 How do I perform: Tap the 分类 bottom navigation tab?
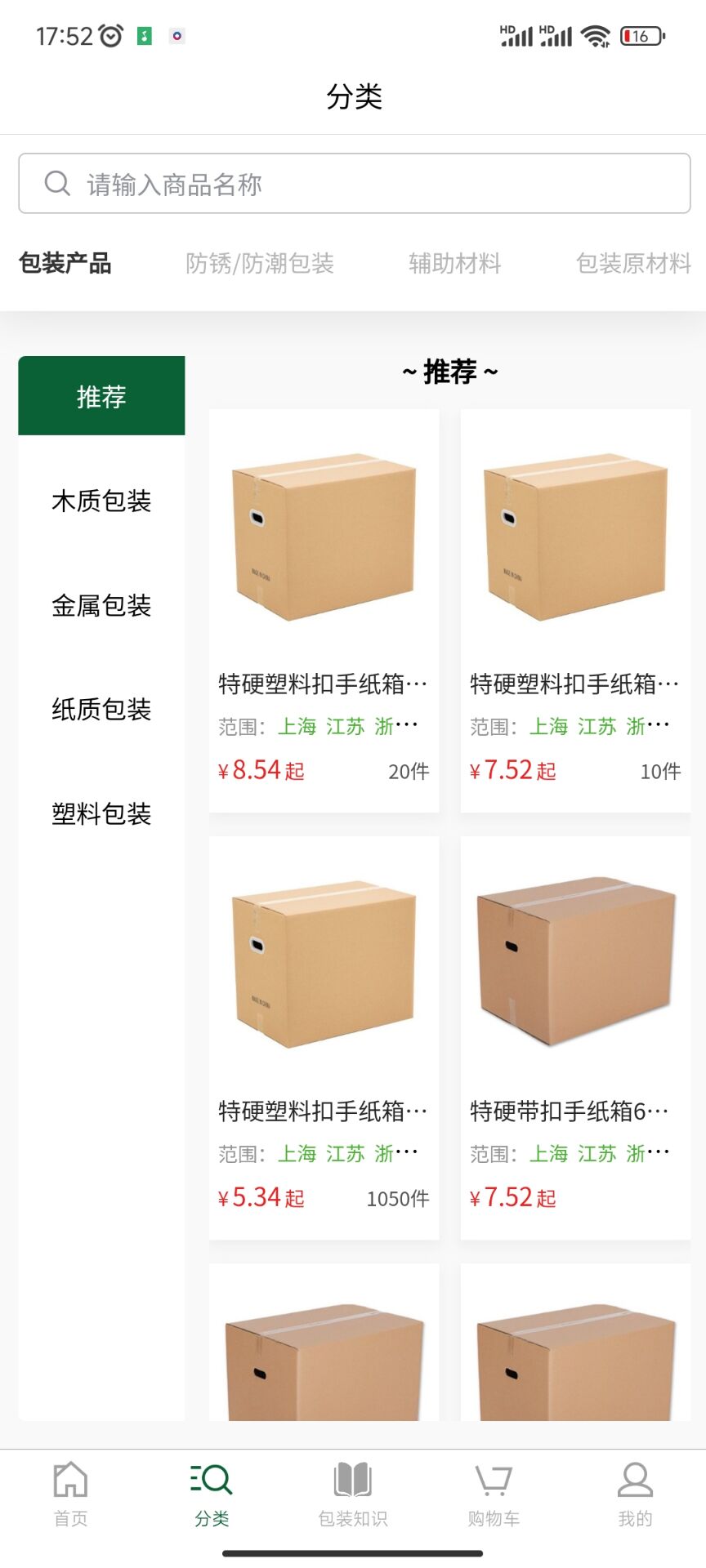pyautogui.click(x=212, y=1494)
